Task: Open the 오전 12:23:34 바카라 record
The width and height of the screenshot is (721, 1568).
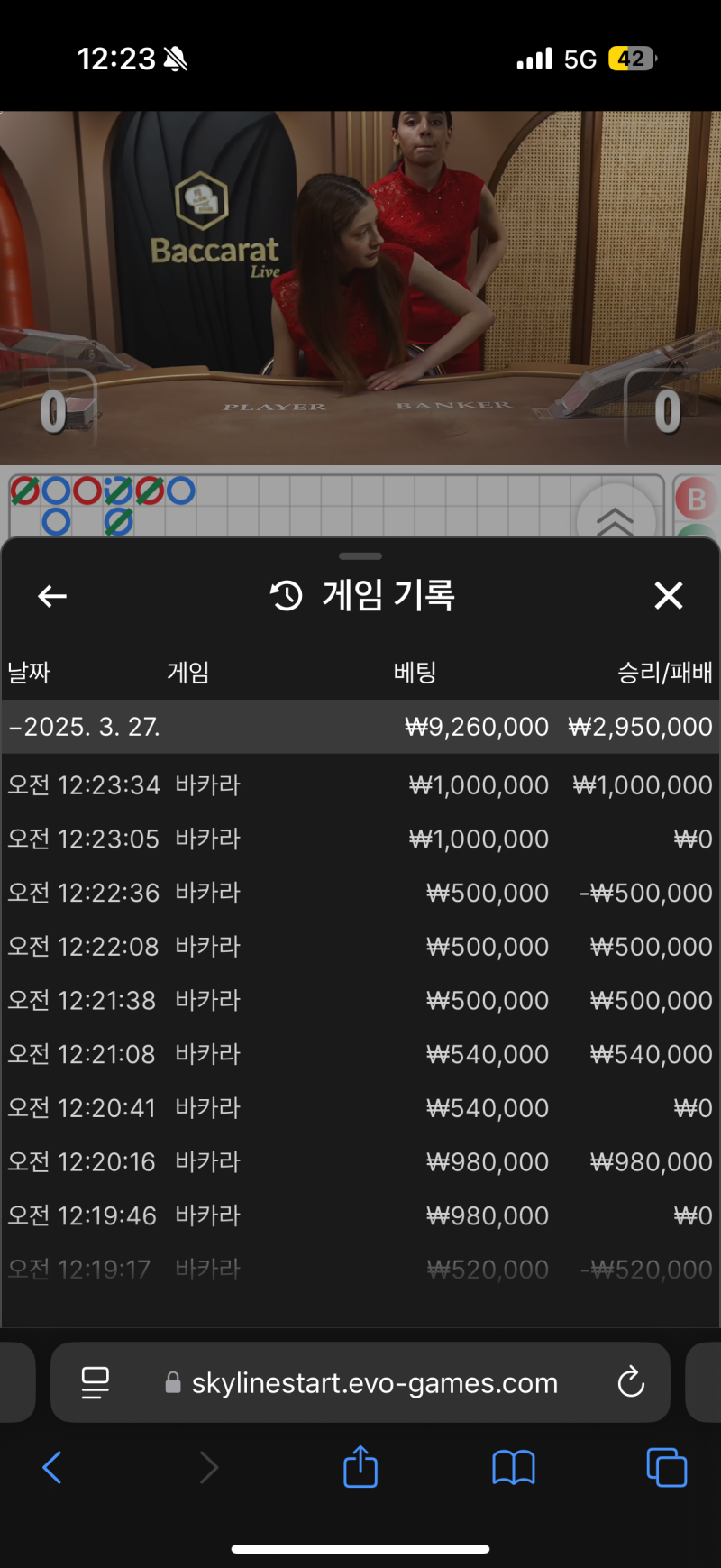Action: coord(360,784)
